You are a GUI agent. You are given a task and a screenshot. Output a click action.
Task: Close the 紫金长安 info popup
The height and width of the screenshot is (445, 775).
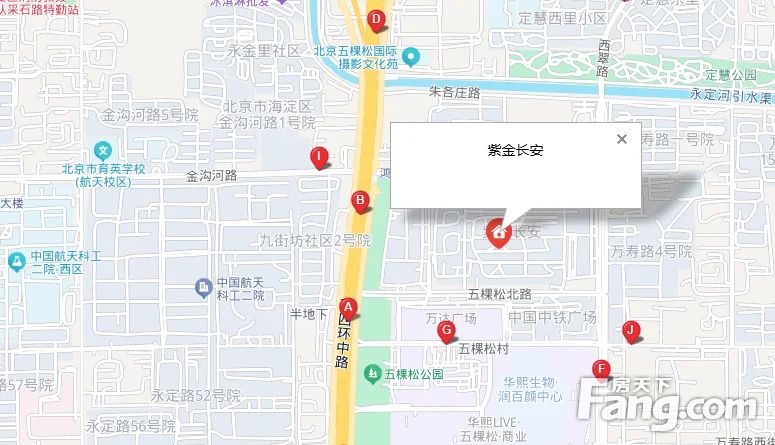click(x=622, y=139)
